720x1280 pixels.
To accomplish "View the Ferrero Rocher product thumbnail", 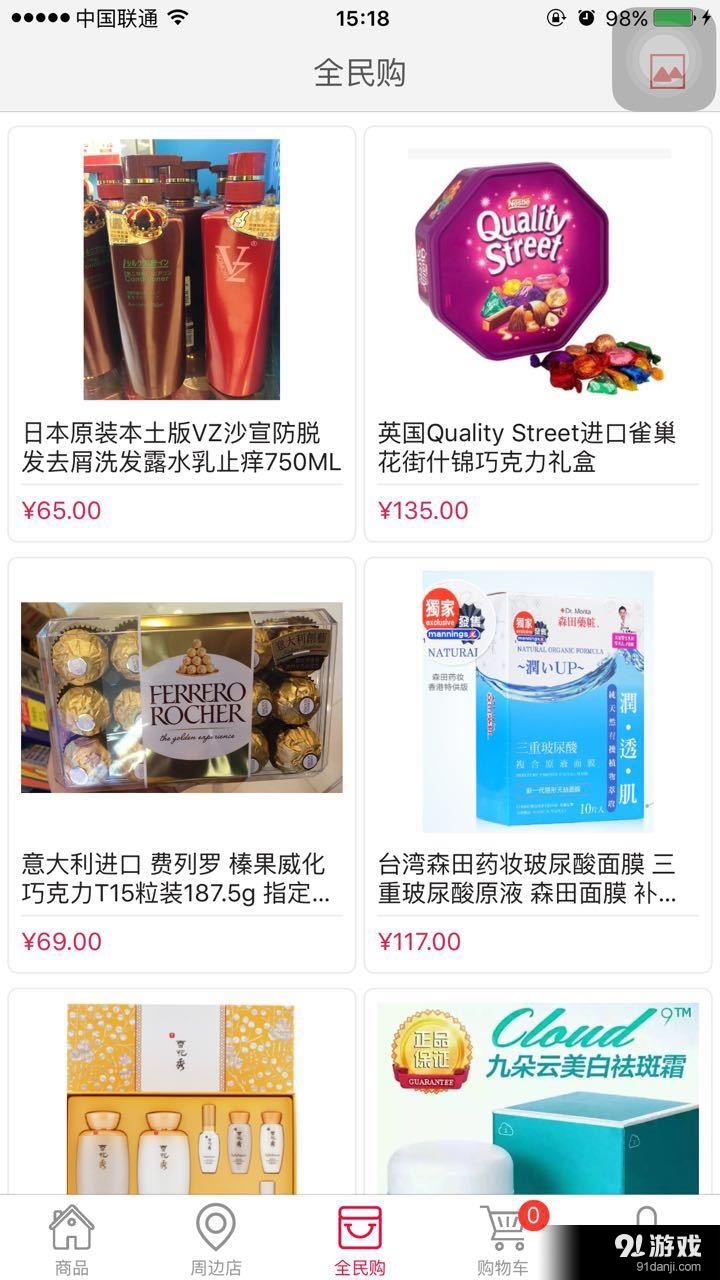I will [181, 698].
